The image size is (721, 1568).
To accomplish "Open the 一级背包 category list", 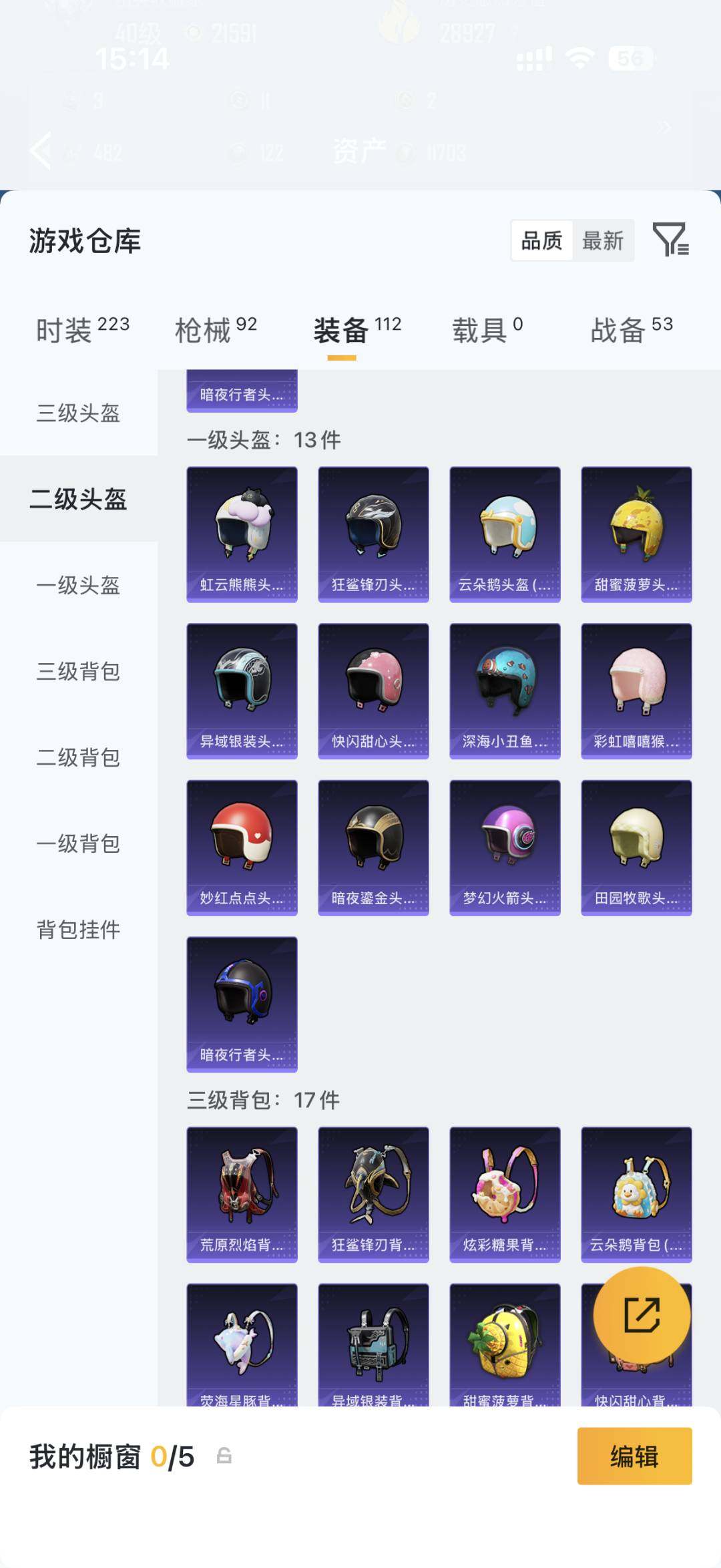I will [78, 843].
